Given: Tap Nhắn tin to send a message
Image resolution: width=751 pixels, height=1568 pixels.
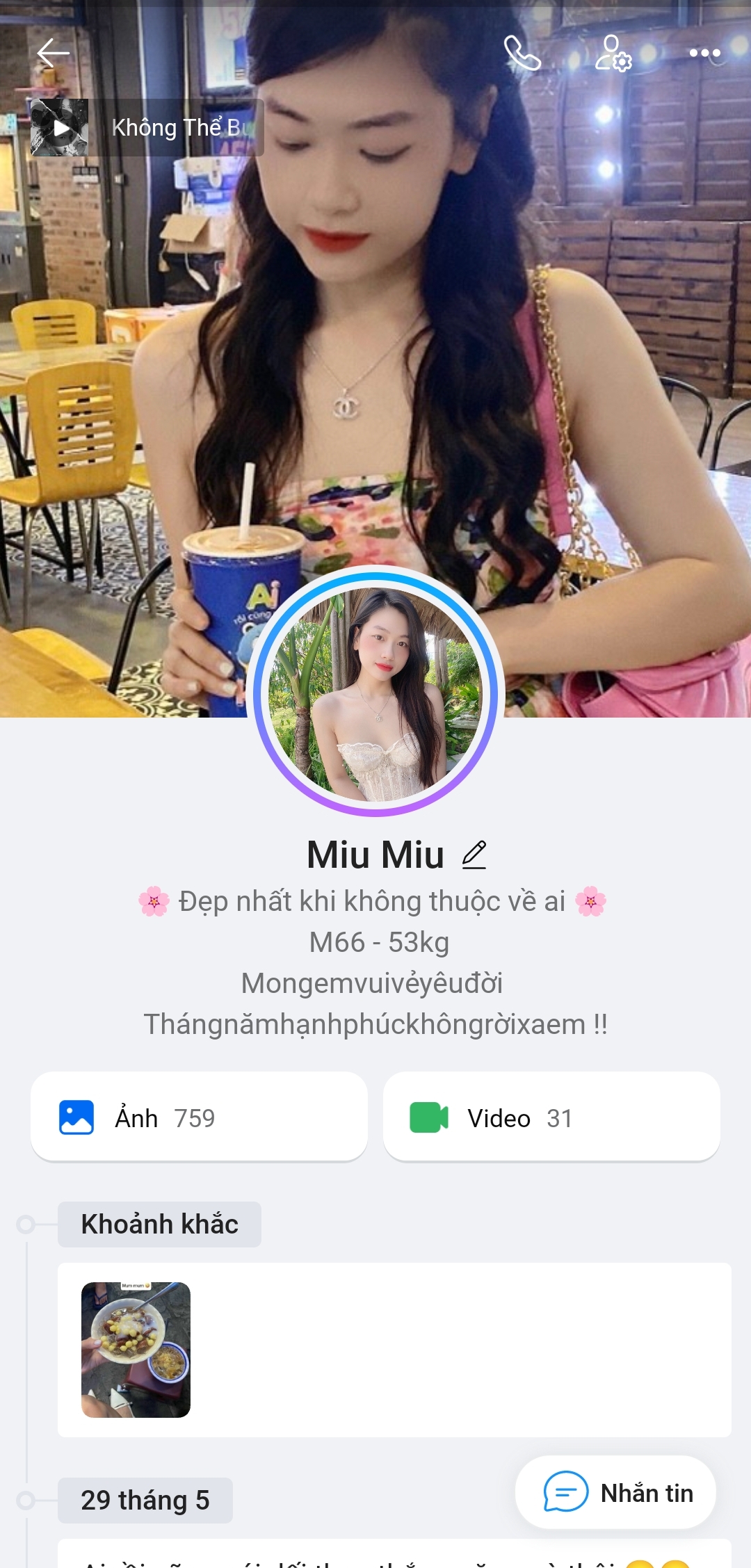Looking at the screenshot, I should tap(615, 1493).
